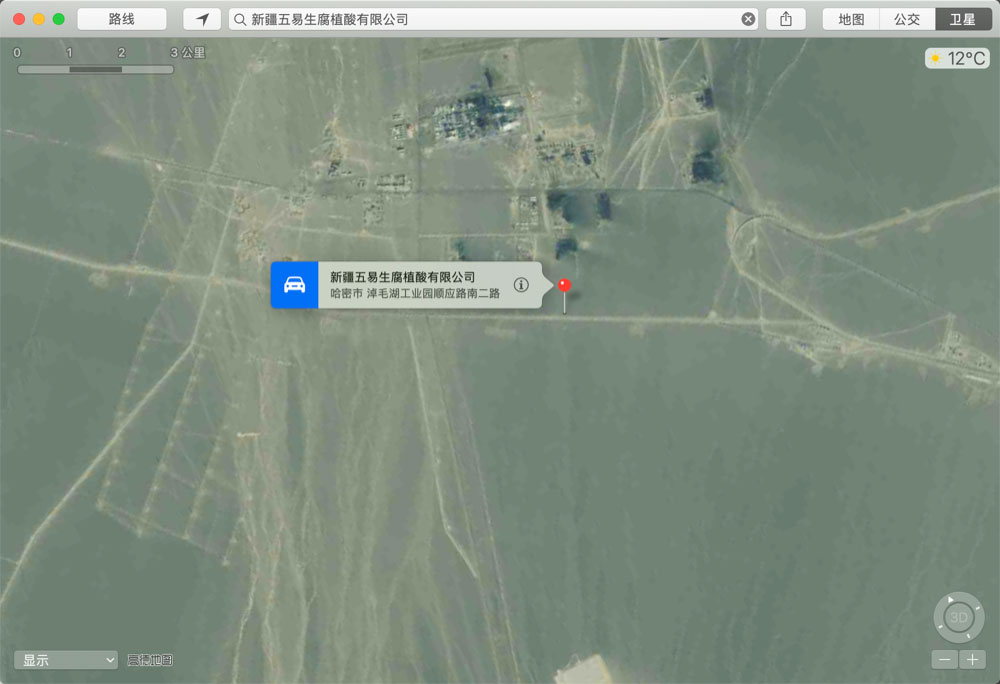Zoom in with the plus button

click(973, 660)
